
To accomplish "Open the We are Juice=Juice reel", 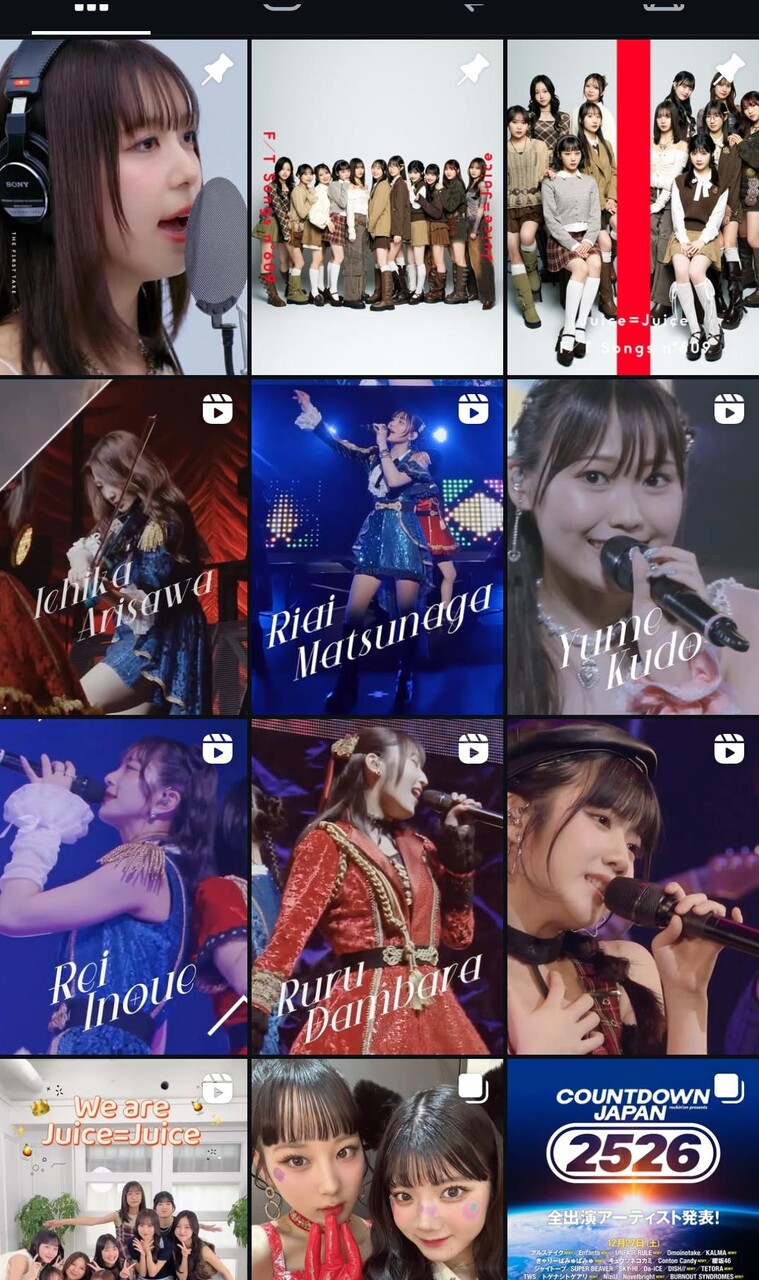I will [123, 1170].
